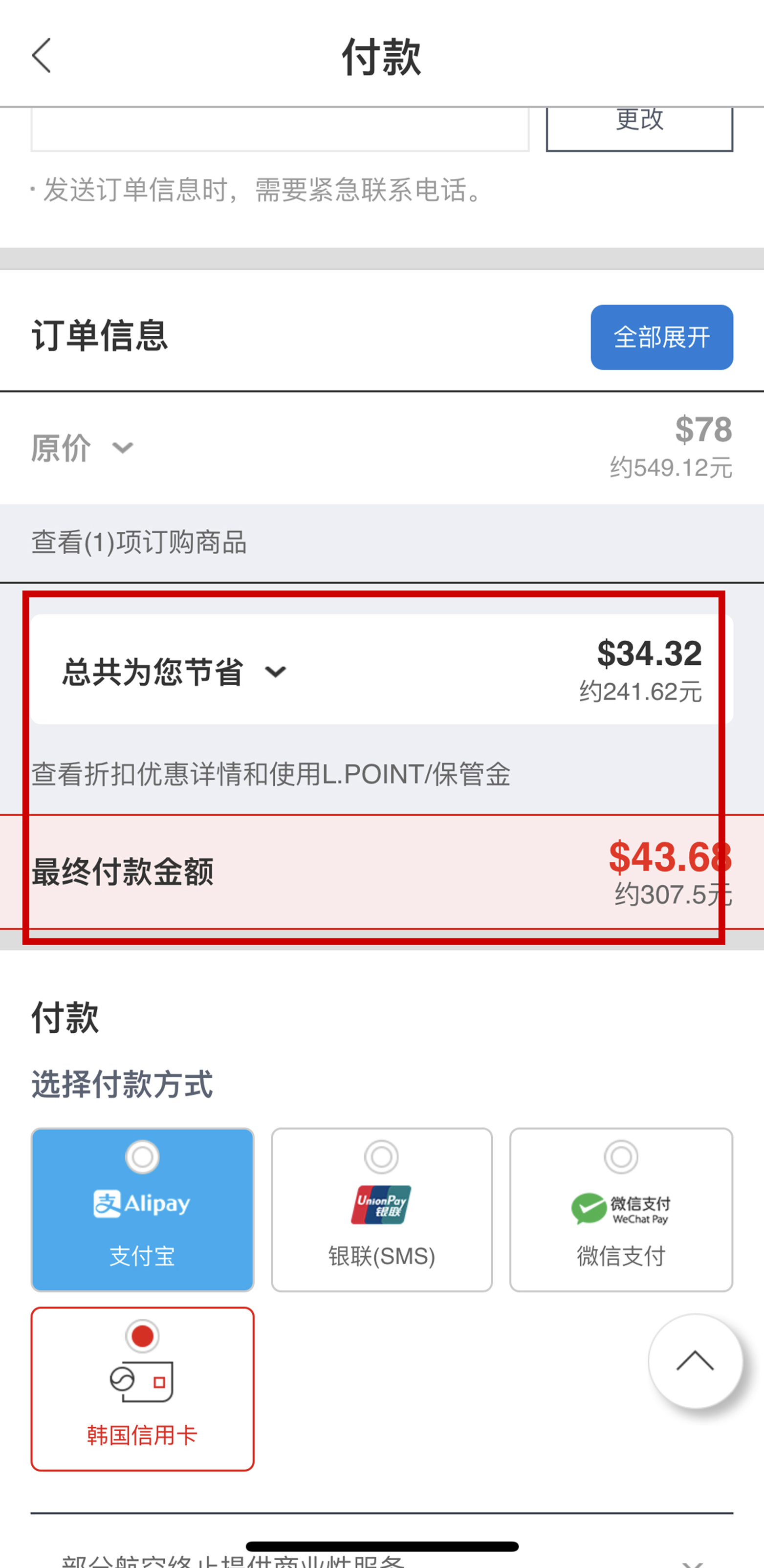Tap the emergency contact phone field
The height and width of the screenshot is (1568, 764).
tap(280, 128)
